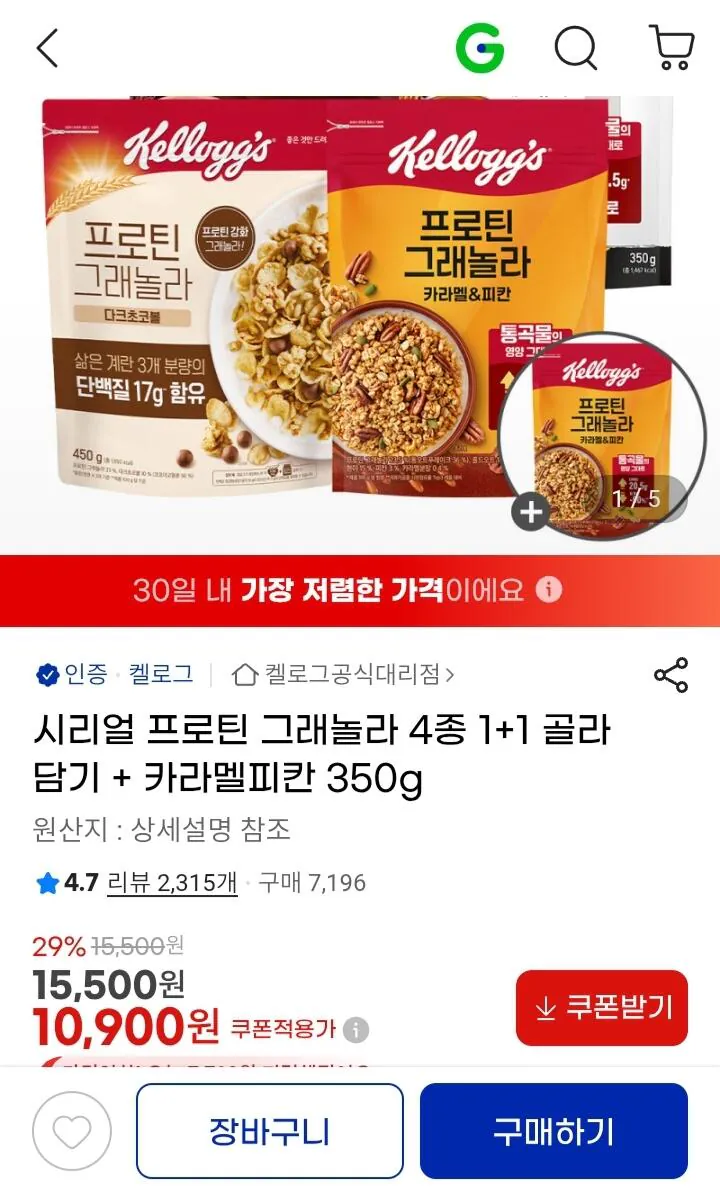Visit the 켈로그공식대리점 seller store
The width and height of the screenshot is (720, 1189).
click(x=343, y=675)
